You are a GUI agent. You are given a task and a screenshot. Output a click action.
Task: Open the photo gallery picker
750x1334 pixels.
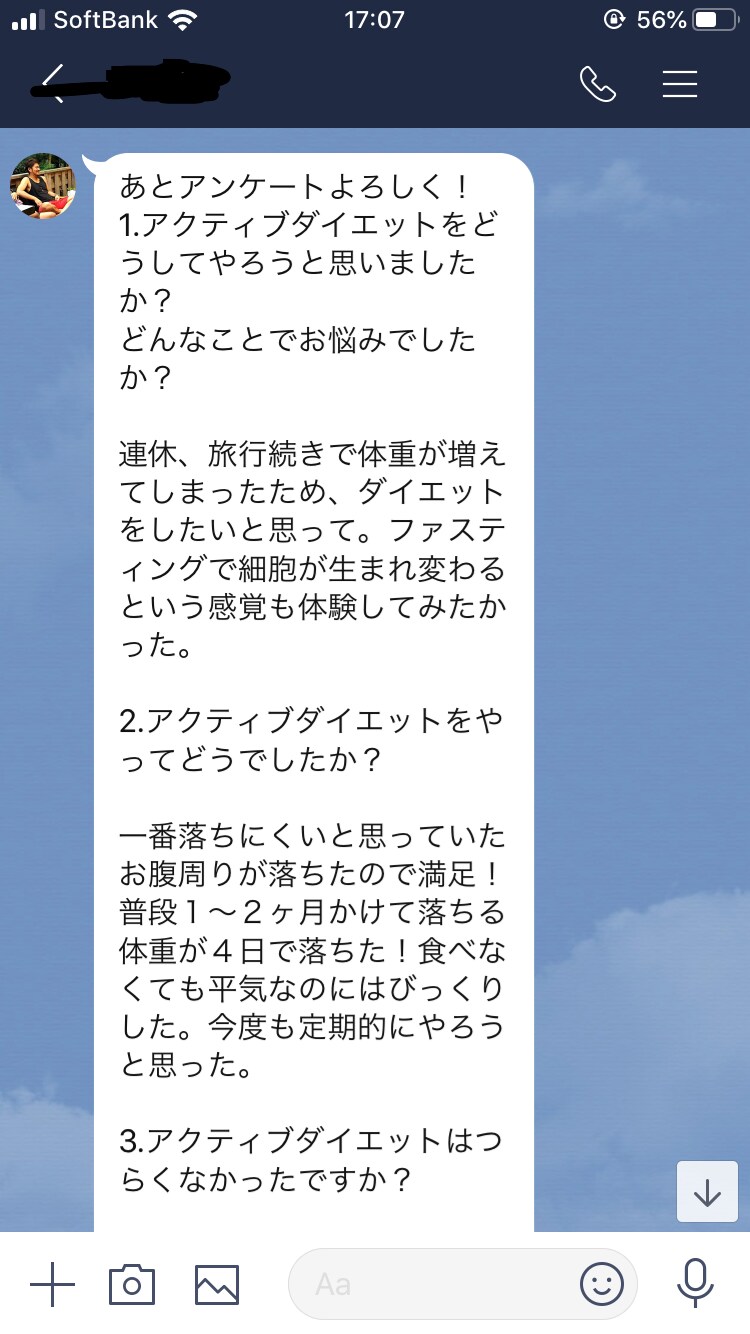(x=217, y=1284)
